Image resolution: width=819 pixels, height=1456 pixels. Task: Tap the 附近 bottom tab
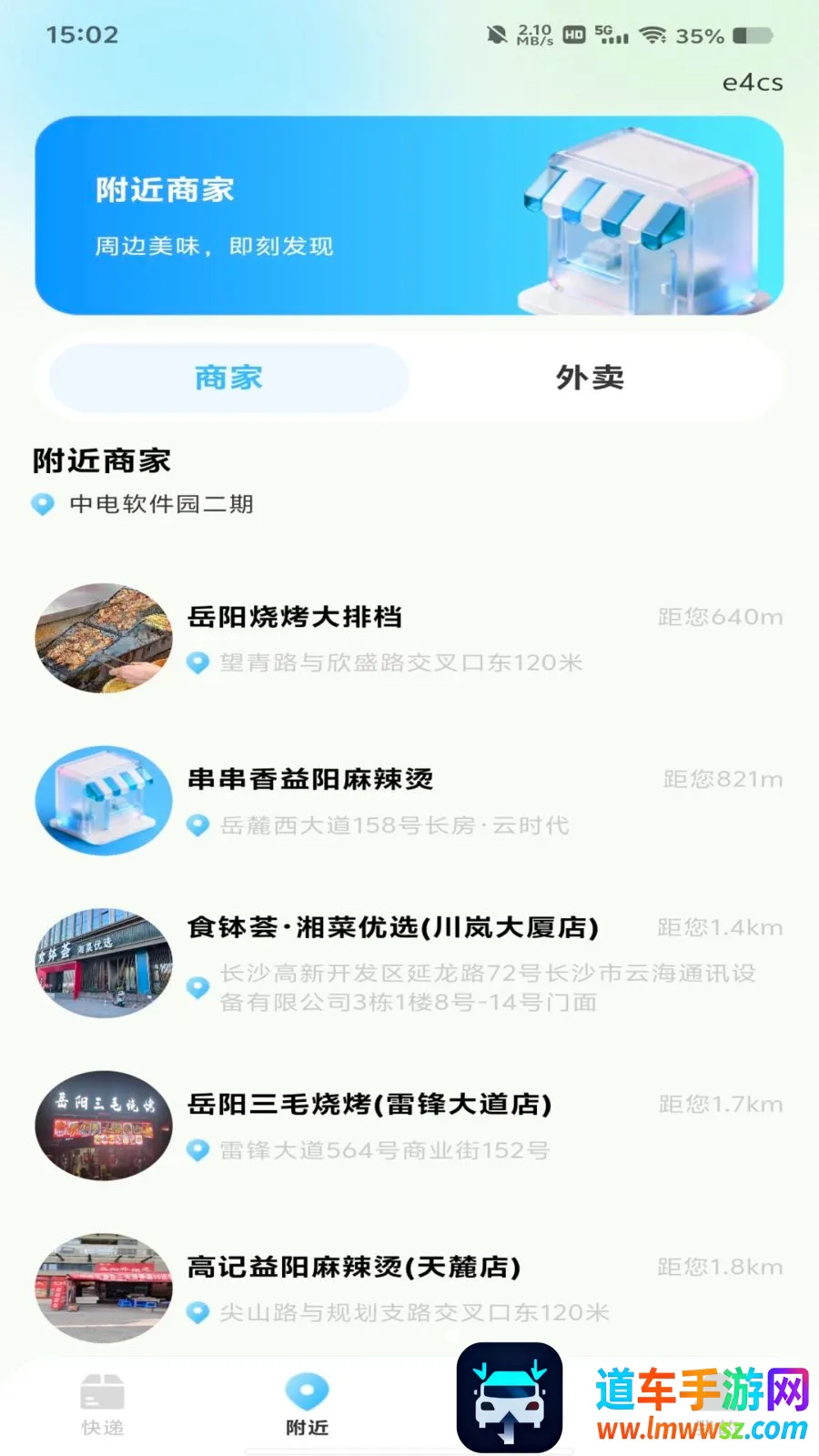click(307, 1405)
